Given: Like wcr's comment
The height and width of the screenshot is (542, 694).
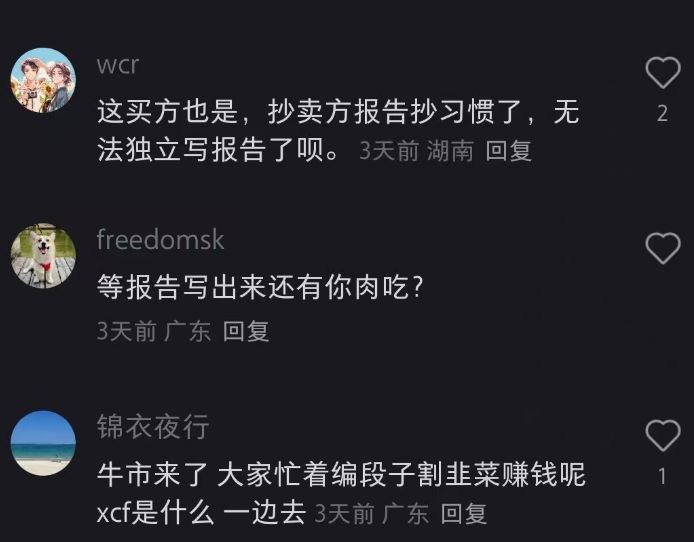Looking at the screenshot, I should tap(662, 72).
